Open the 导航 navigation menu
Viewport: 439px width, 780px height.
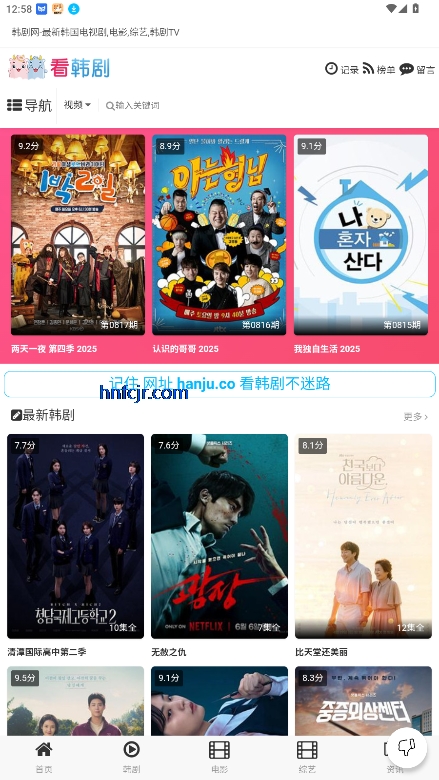pyautogui.click(x=29, y=105)
